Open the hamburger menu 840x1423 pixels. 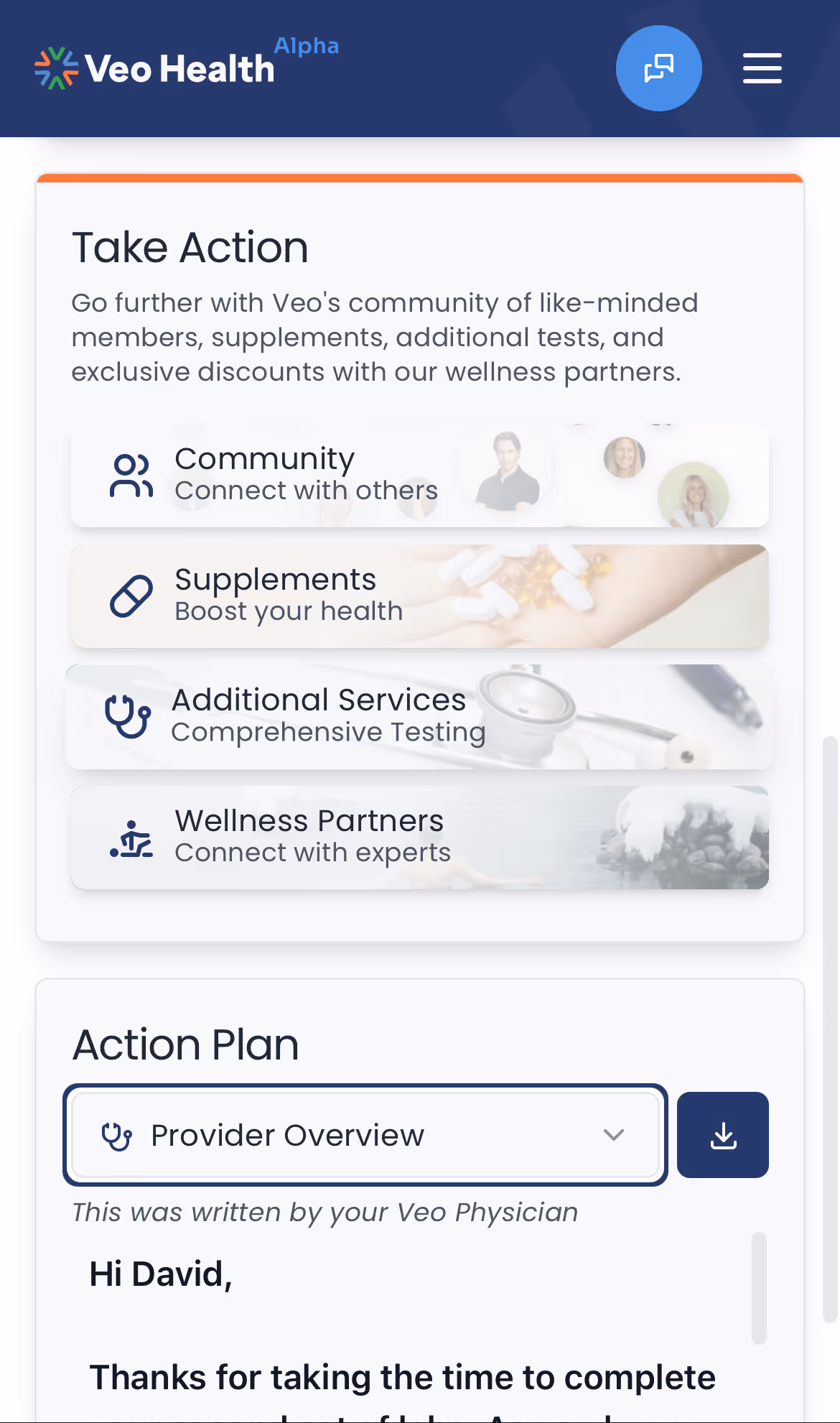tap(762, 68)
